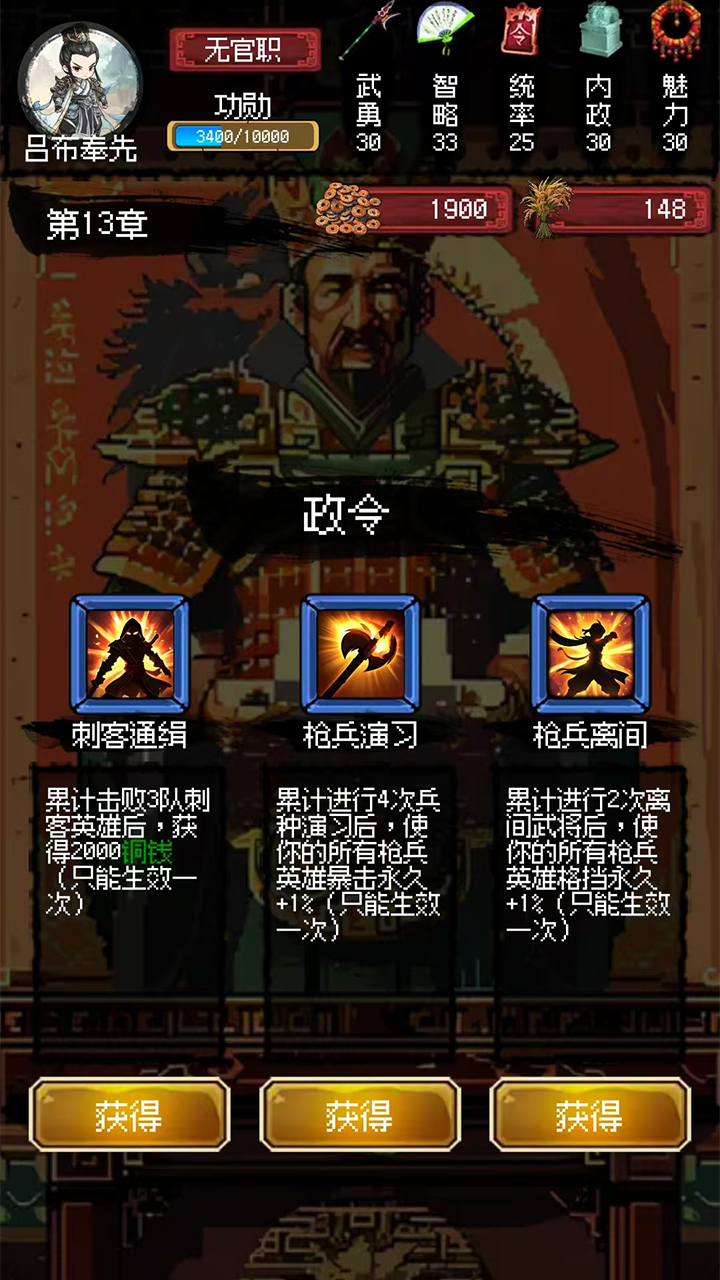
Task: Tap the 刺客通缉 decree icon
Action: (x=130, y=655)
